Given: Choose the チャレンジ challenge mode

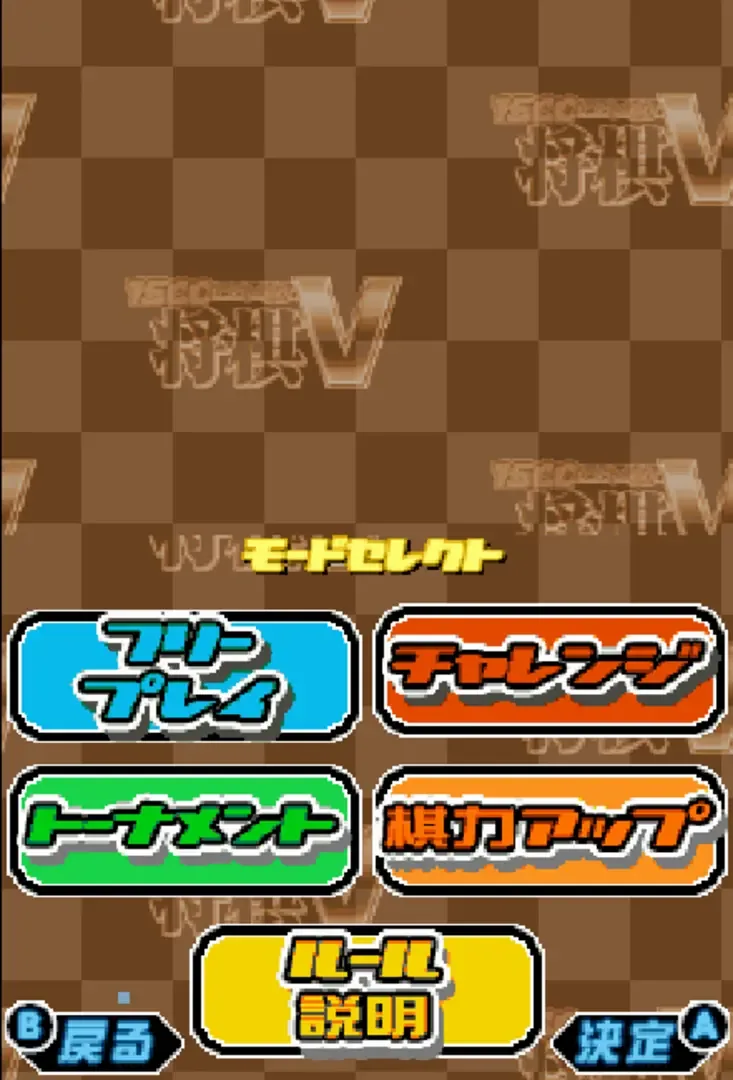Looking at the screenshot, I should 550,670.
